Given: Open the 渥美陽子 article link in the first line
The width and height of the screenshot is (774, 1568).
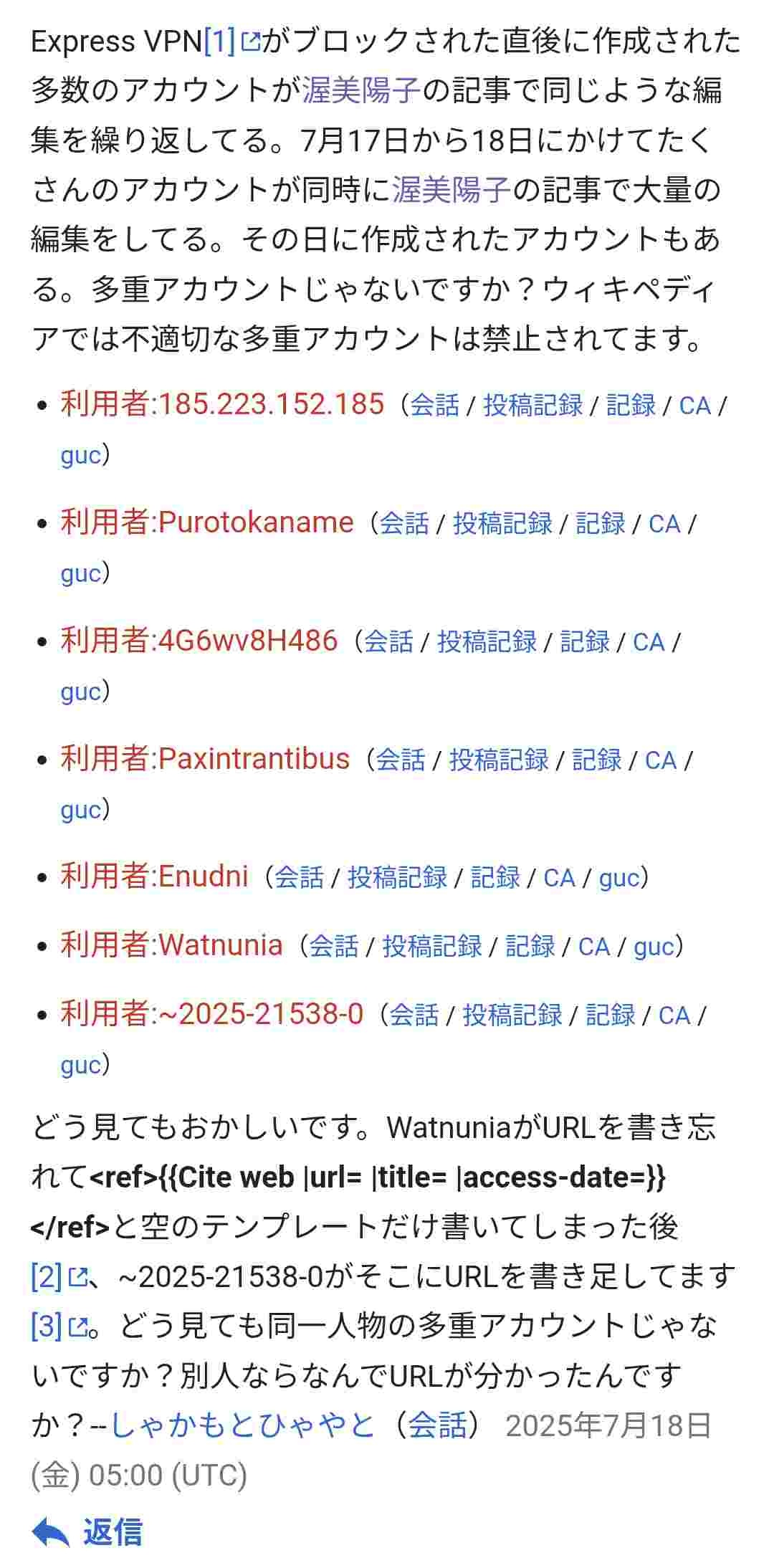Looking at the screenshot, I should (x=360, y=92).
